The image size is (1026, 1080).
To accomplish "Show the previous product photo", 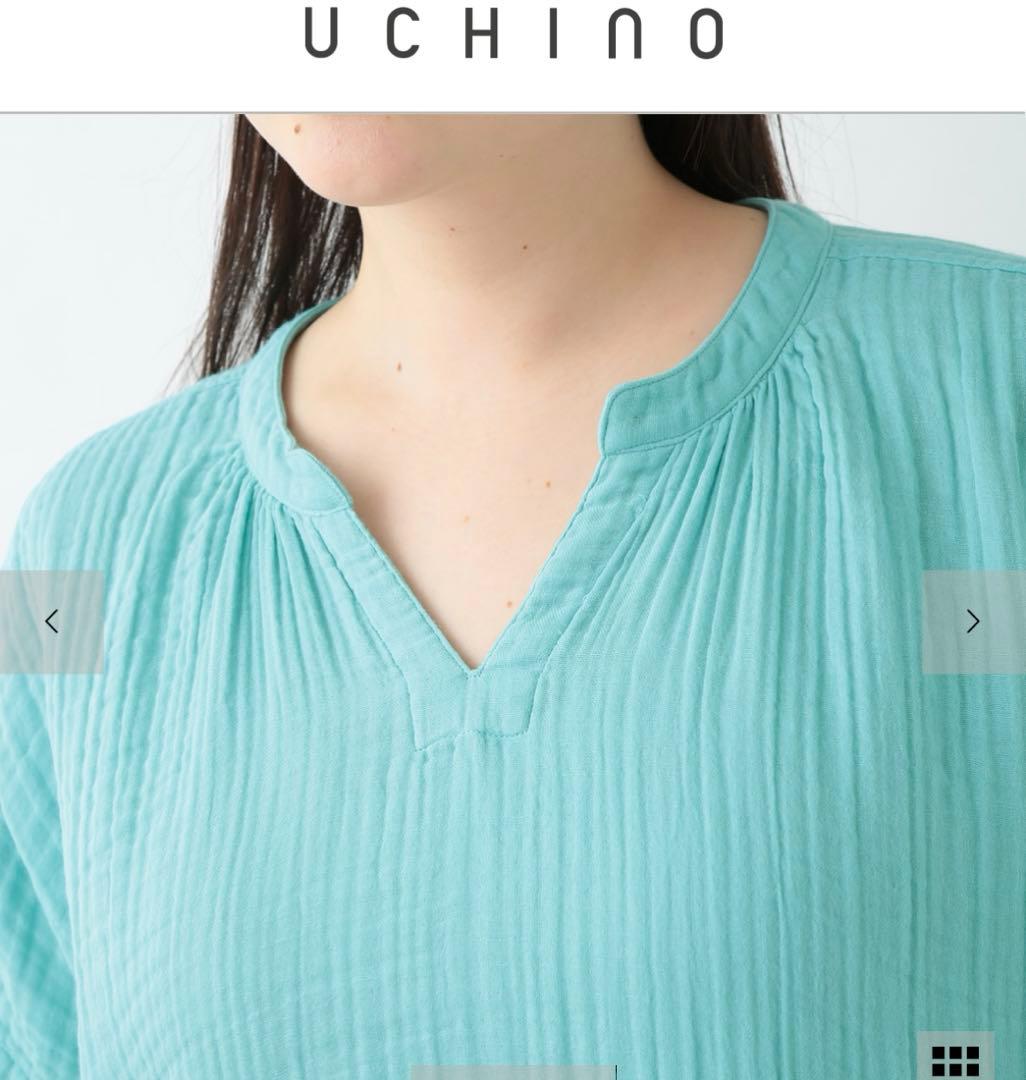I will (x=52, y=622).
